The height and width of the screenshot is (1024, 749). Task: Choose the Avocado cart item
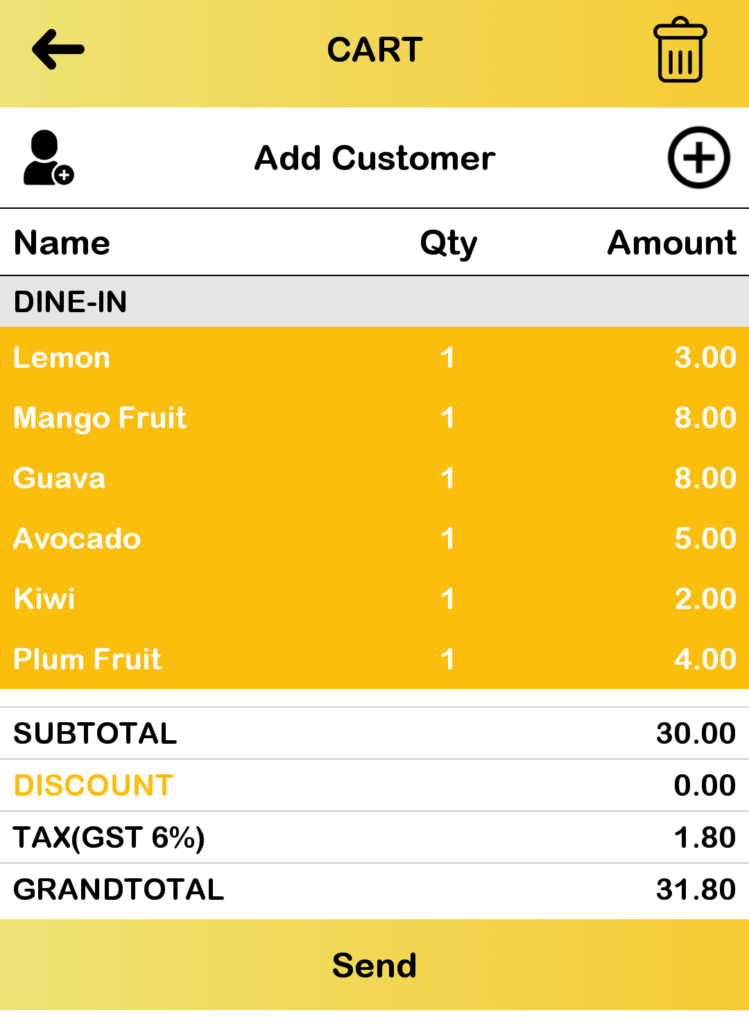point(374,539)
